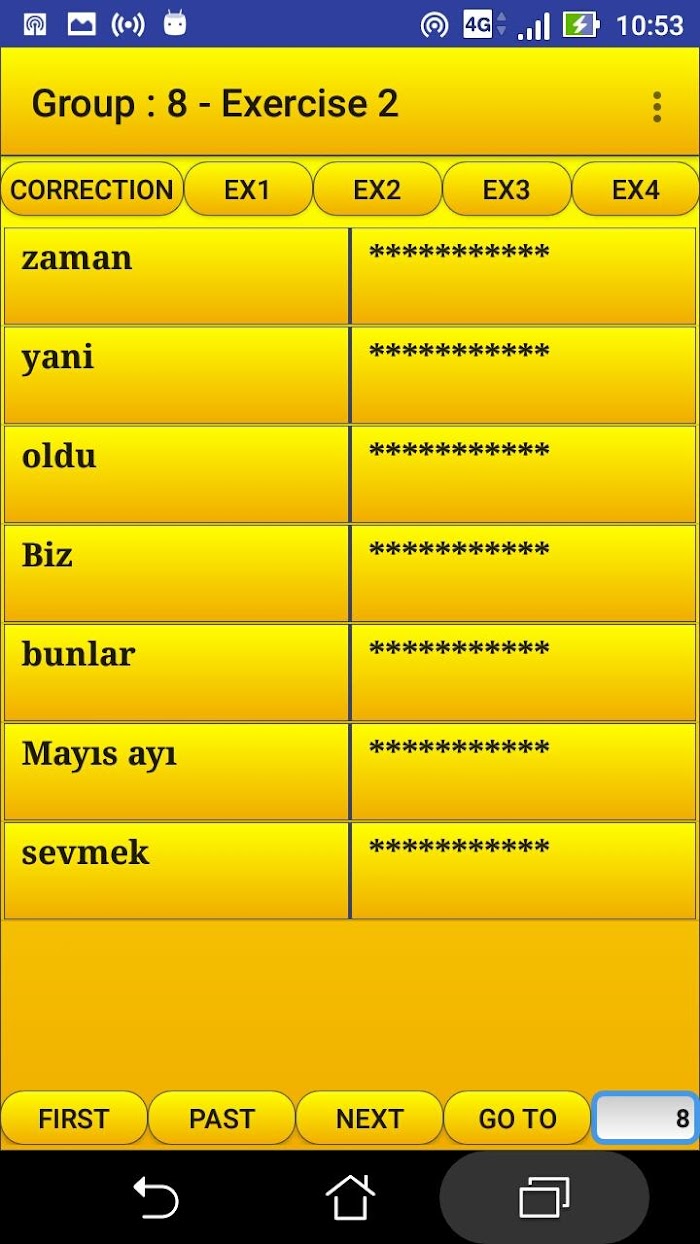Viewport: 700px width, 1244px height.
Task: Reveal the hidden answer for yani
Action: click(x=524, y=375)
